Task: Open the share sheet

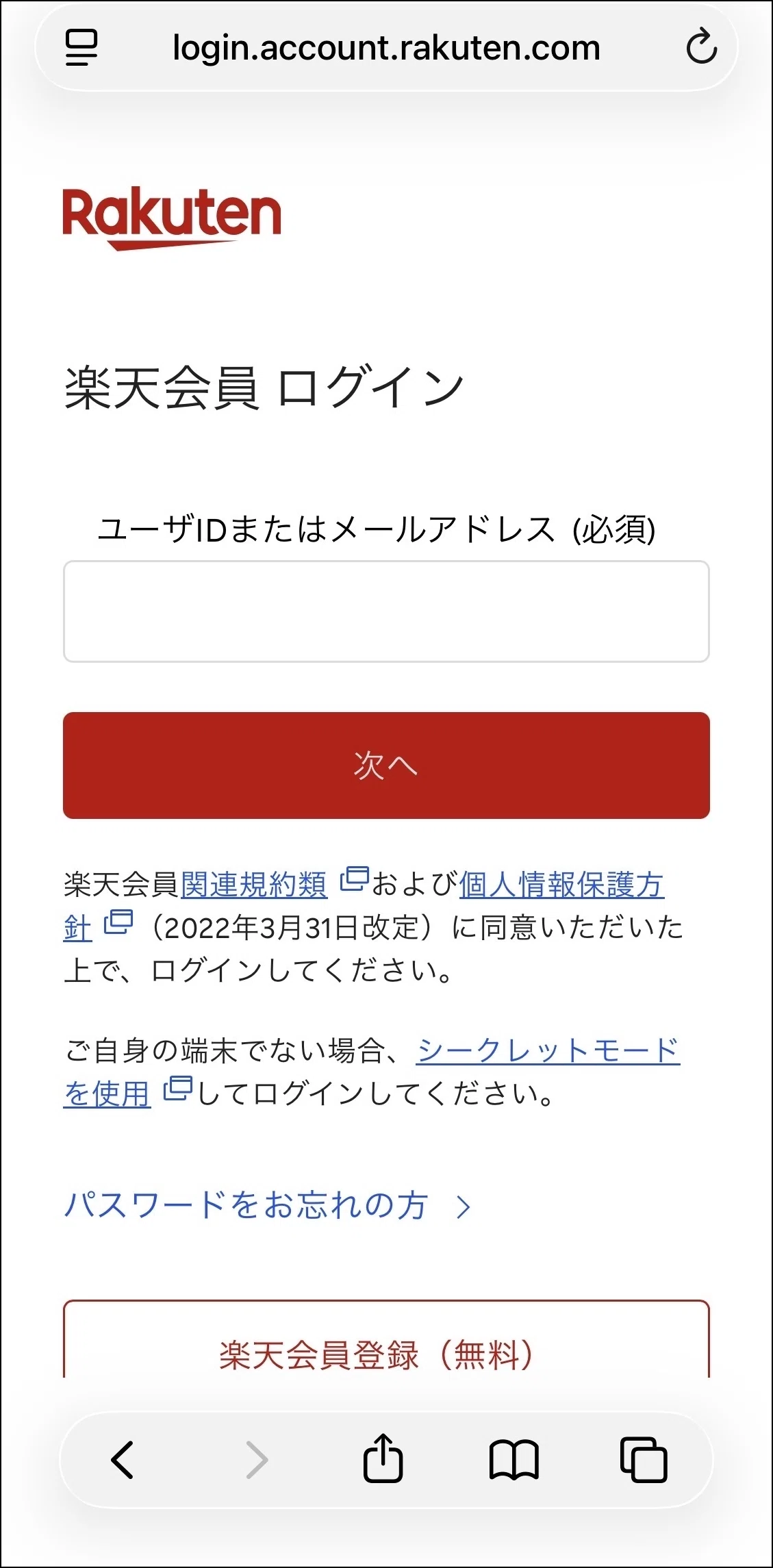Action: [383, 1457]
